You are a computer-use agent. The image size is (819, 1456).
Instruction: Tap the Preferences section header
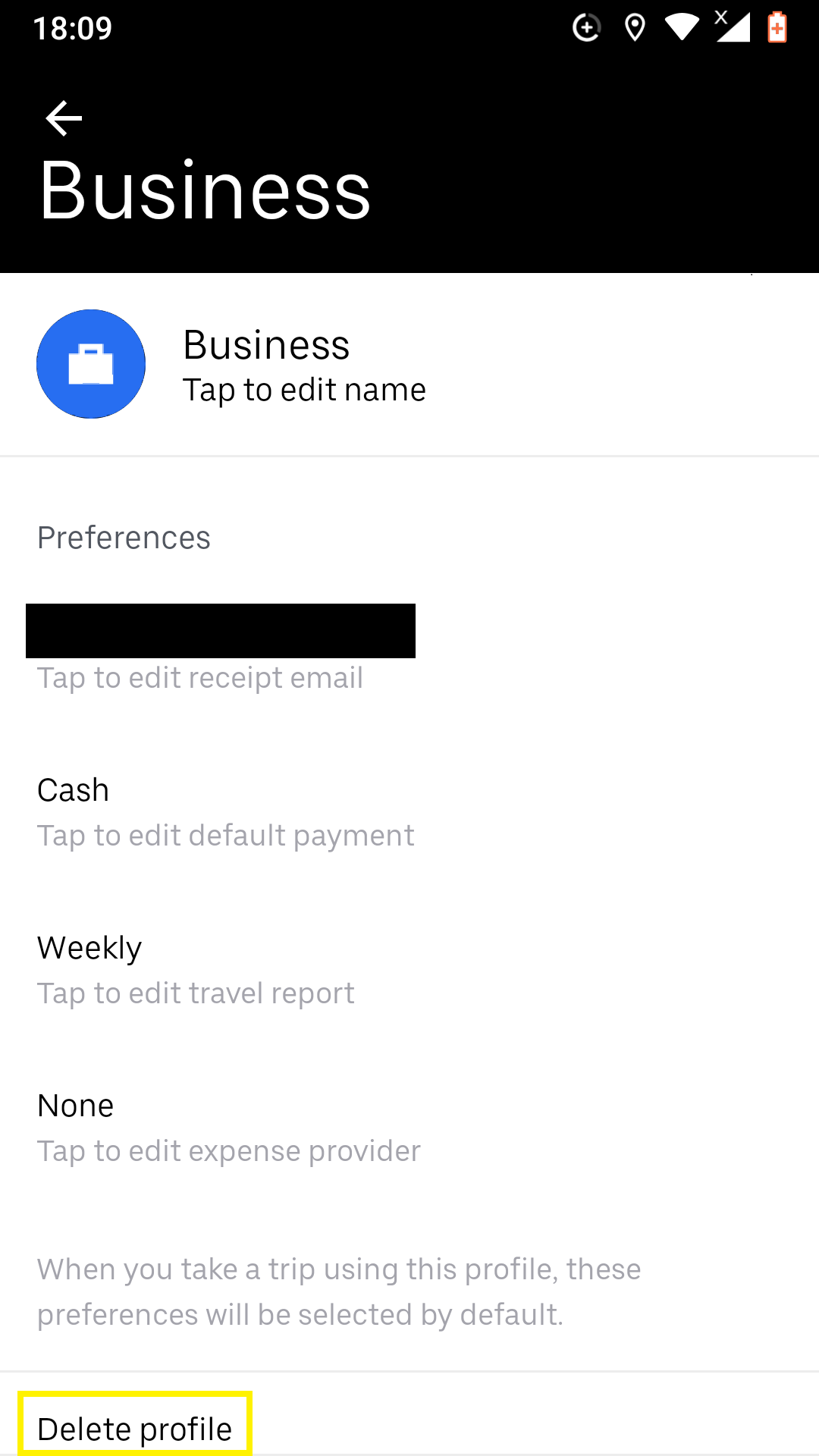pyautogui.click(x=124, y=537)
